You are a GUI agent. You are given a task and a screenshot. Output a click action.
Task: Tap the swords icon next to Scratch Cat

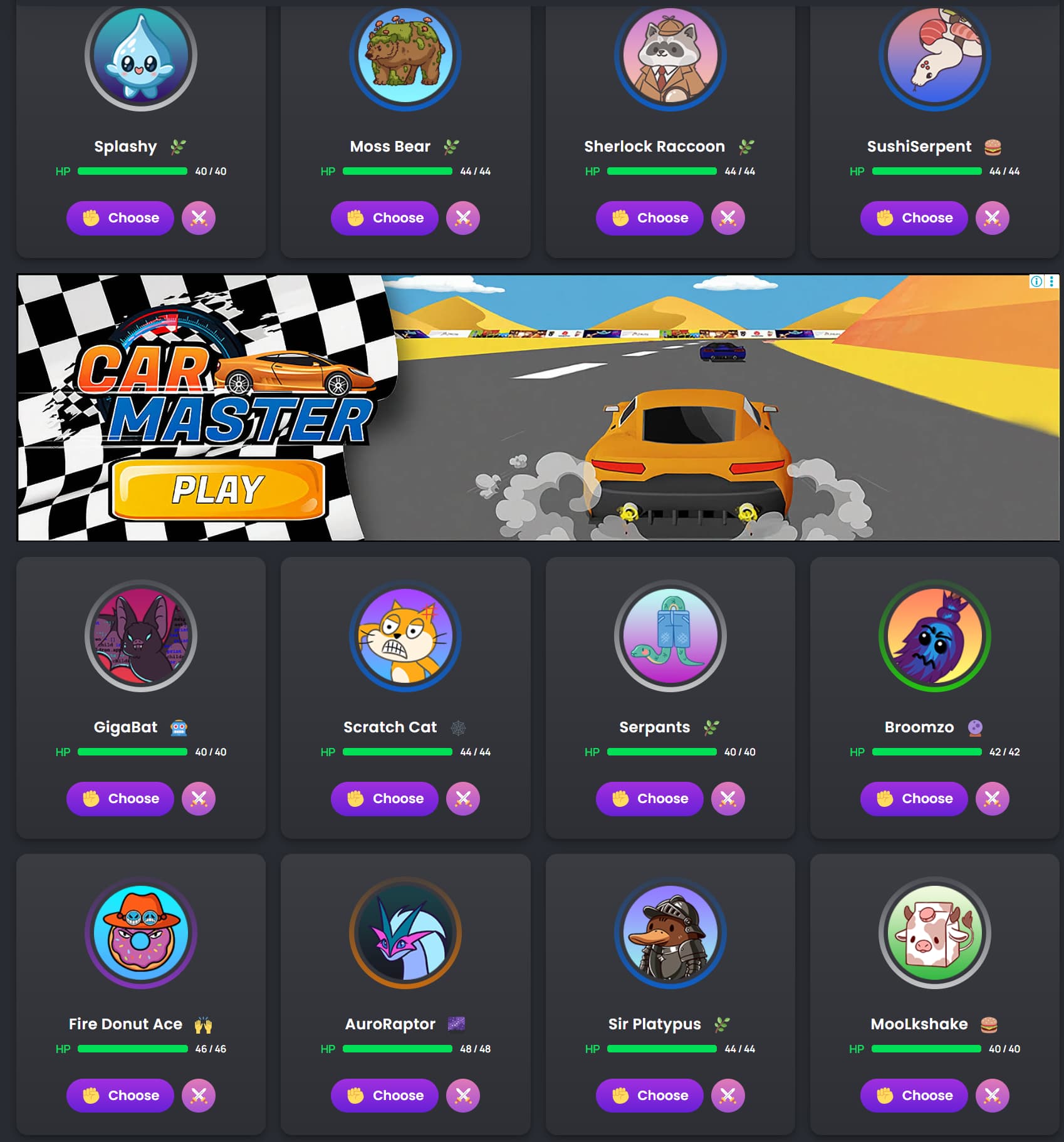[x=463, y=799]
